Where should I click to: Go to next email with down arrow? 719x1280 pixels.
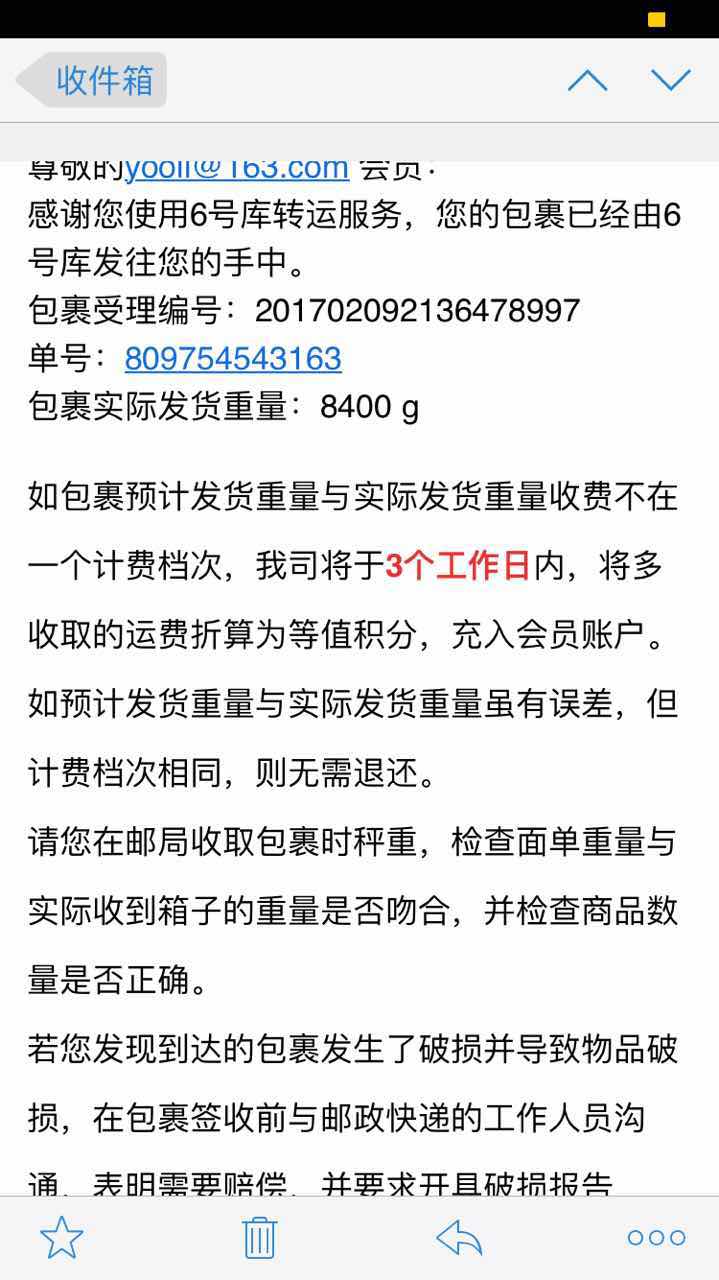[x=671, y=80]
